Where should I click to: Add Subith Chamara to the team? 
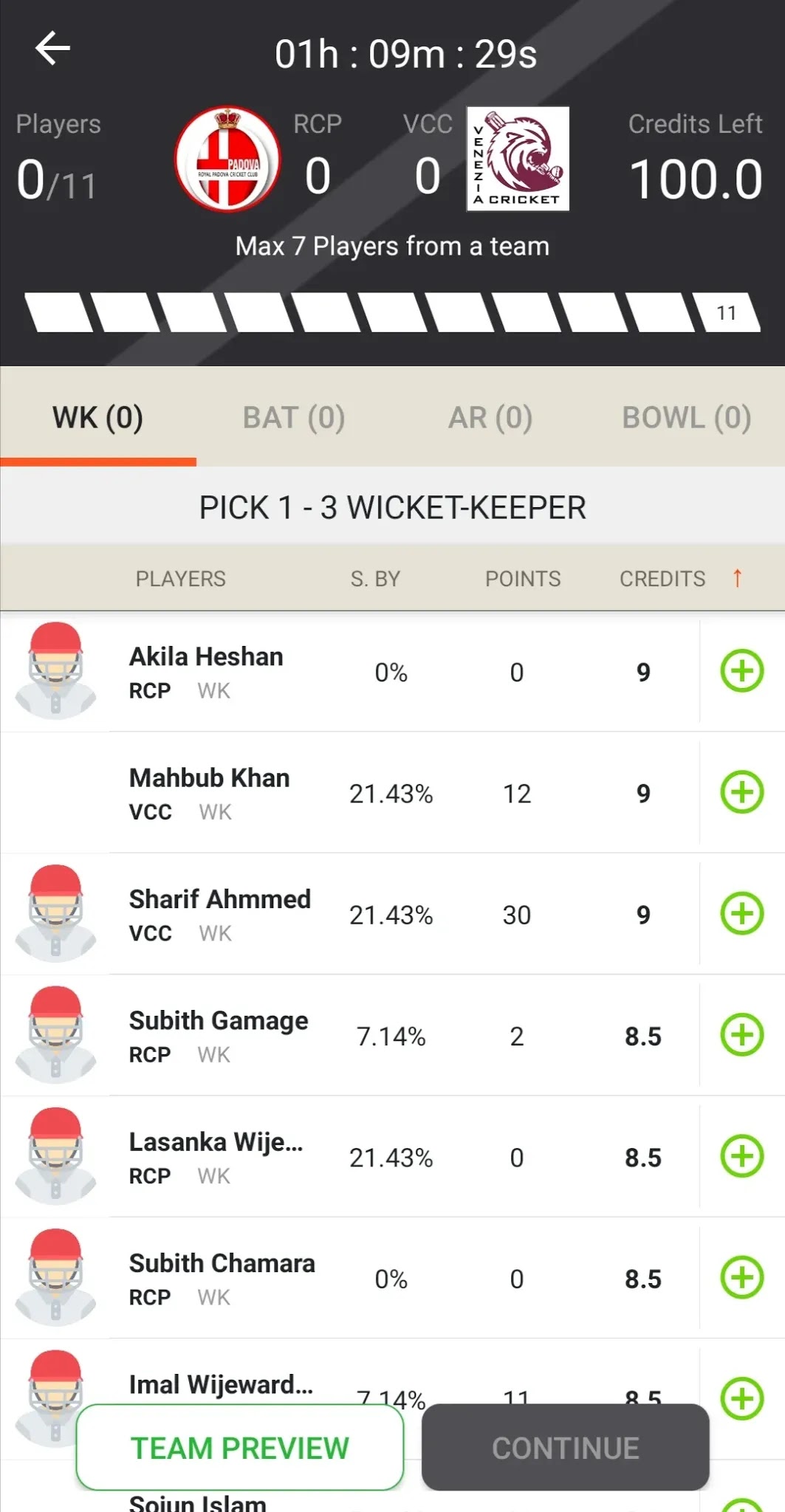741,1277
